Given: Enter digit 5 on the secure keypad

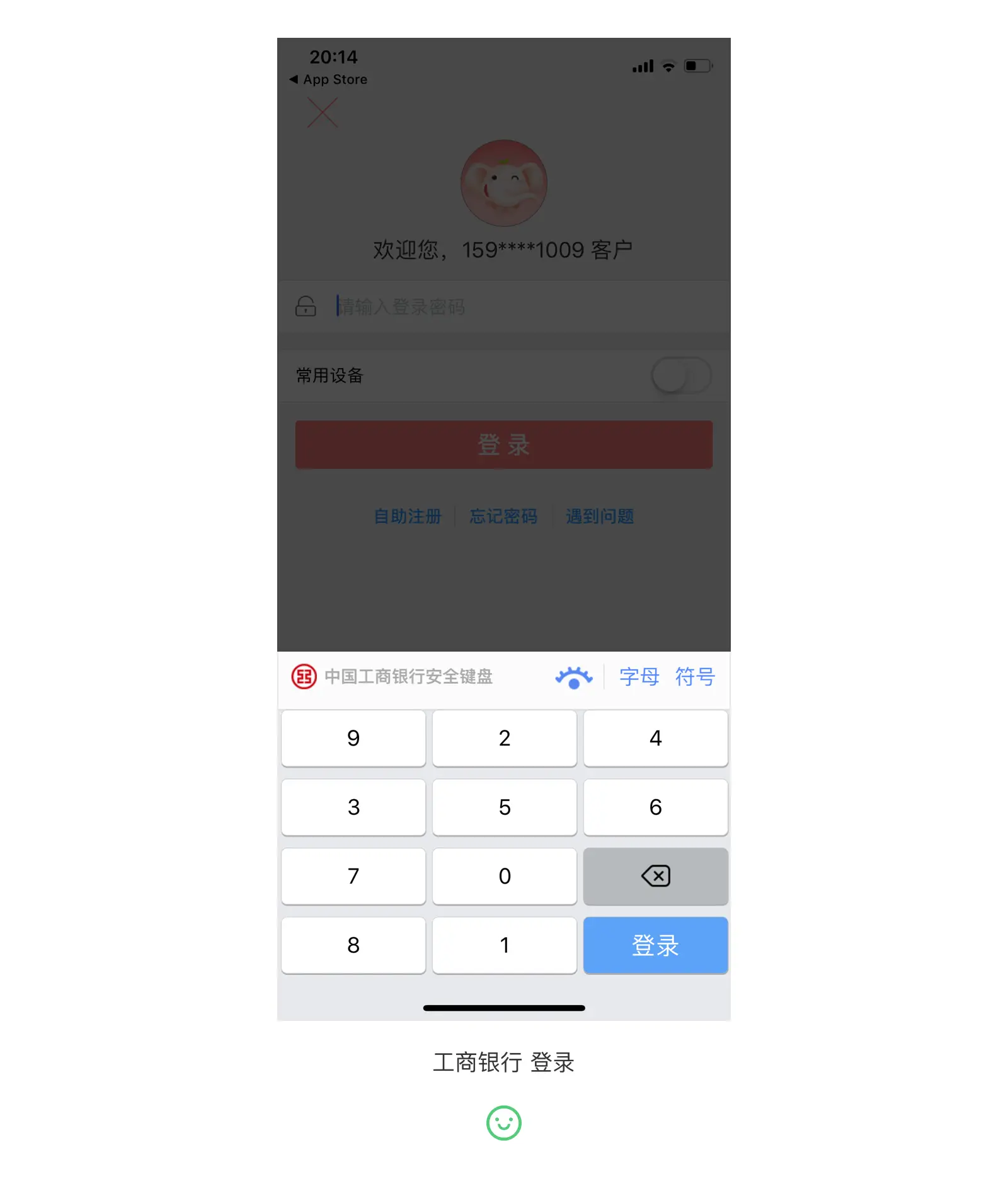Looking at the screenshot, I should click(504, 807).
